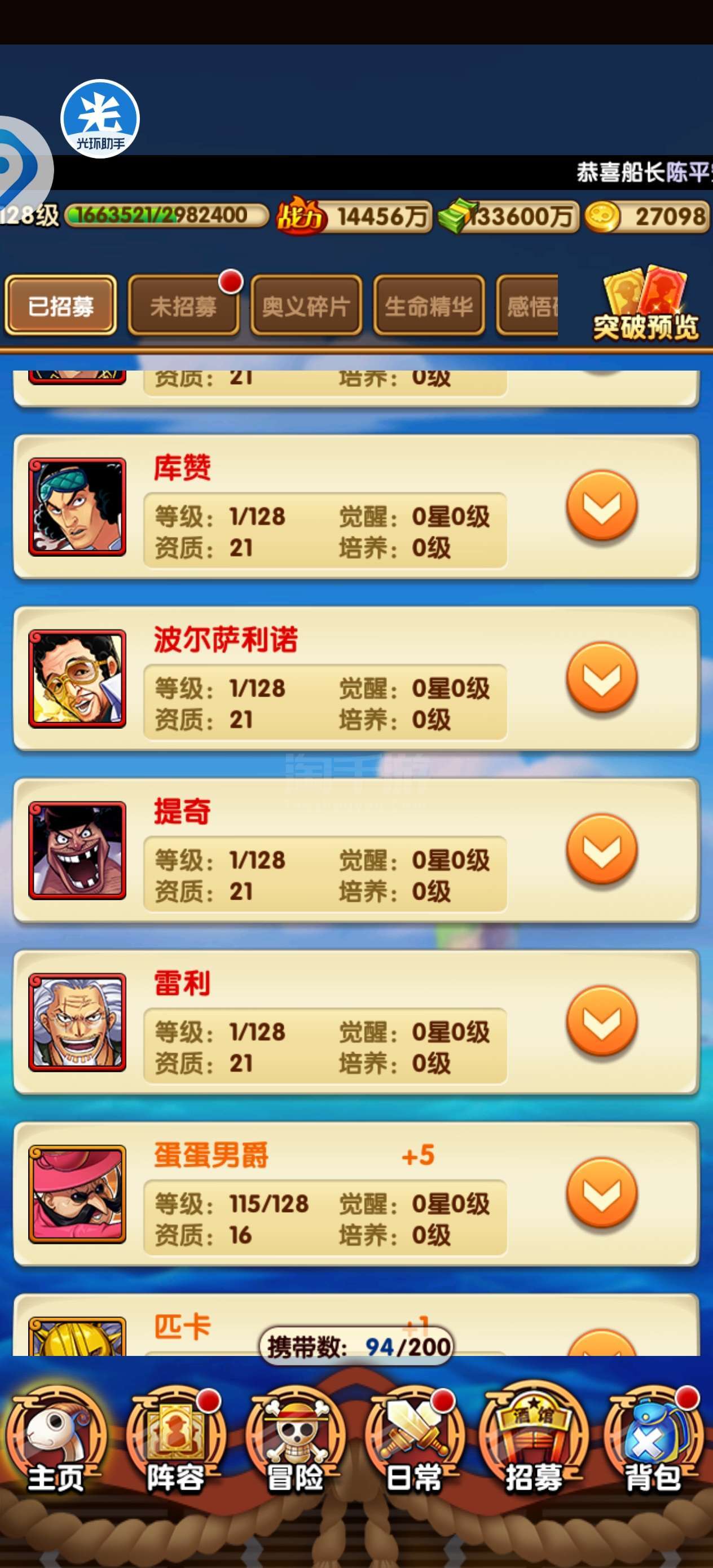Open 突破预览 breakthrough preview
713x1568 pixels.
pos(645,305)
